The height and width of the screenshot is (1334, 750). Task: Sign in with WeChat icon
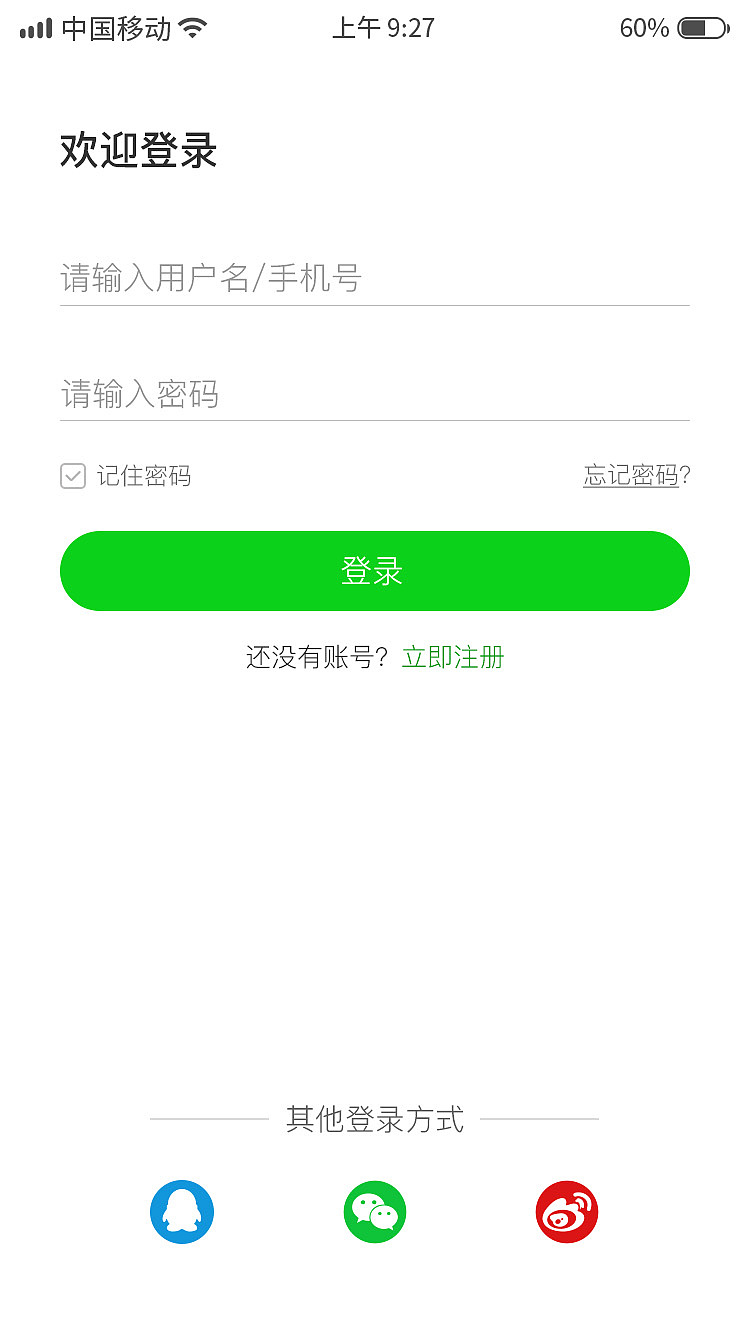[x=375, y=1211]
